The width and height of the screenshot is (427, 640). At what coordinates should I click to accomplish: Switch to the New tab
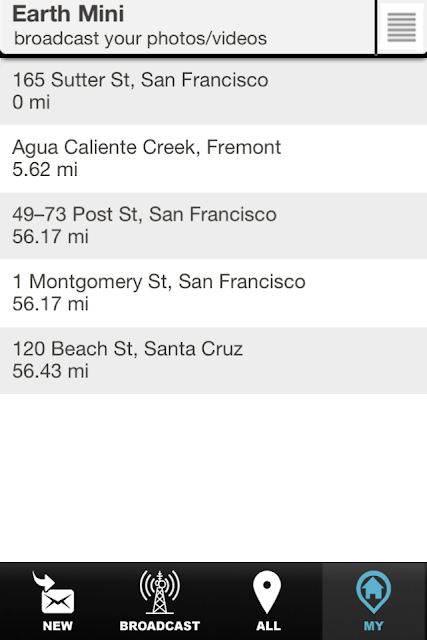point(58,601)
